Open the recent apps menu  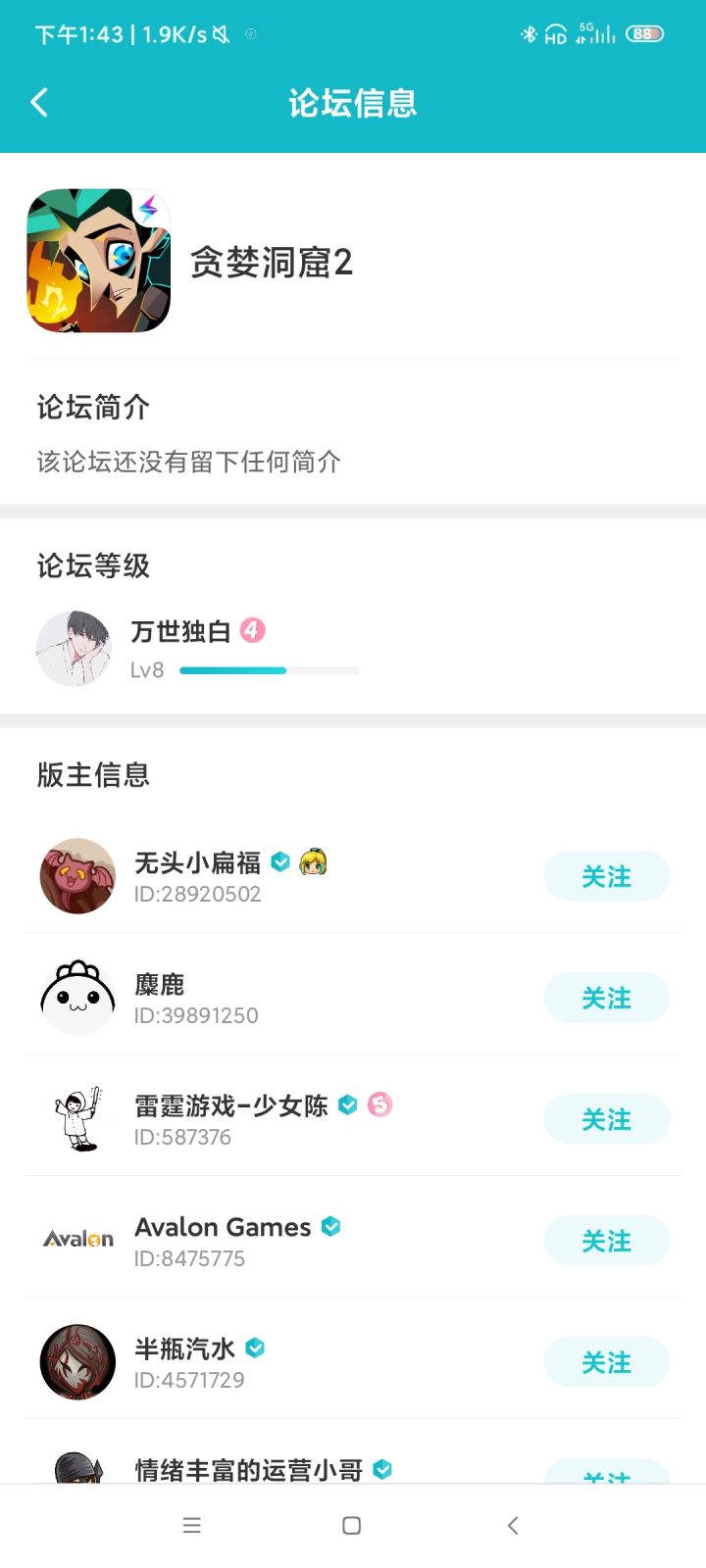click(x=192, y=1525)
